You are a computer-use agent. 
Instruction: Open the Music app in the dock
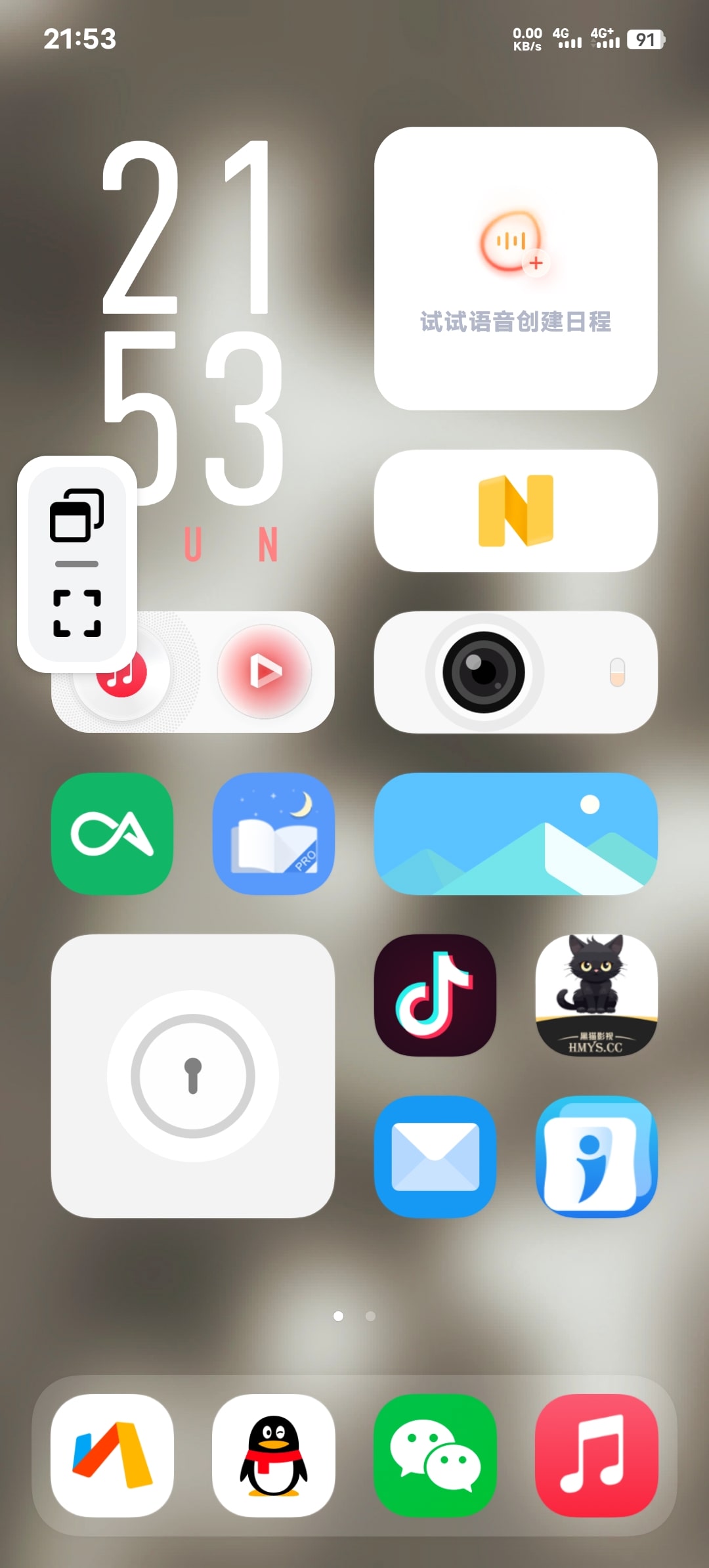[x=596, y=1455]
